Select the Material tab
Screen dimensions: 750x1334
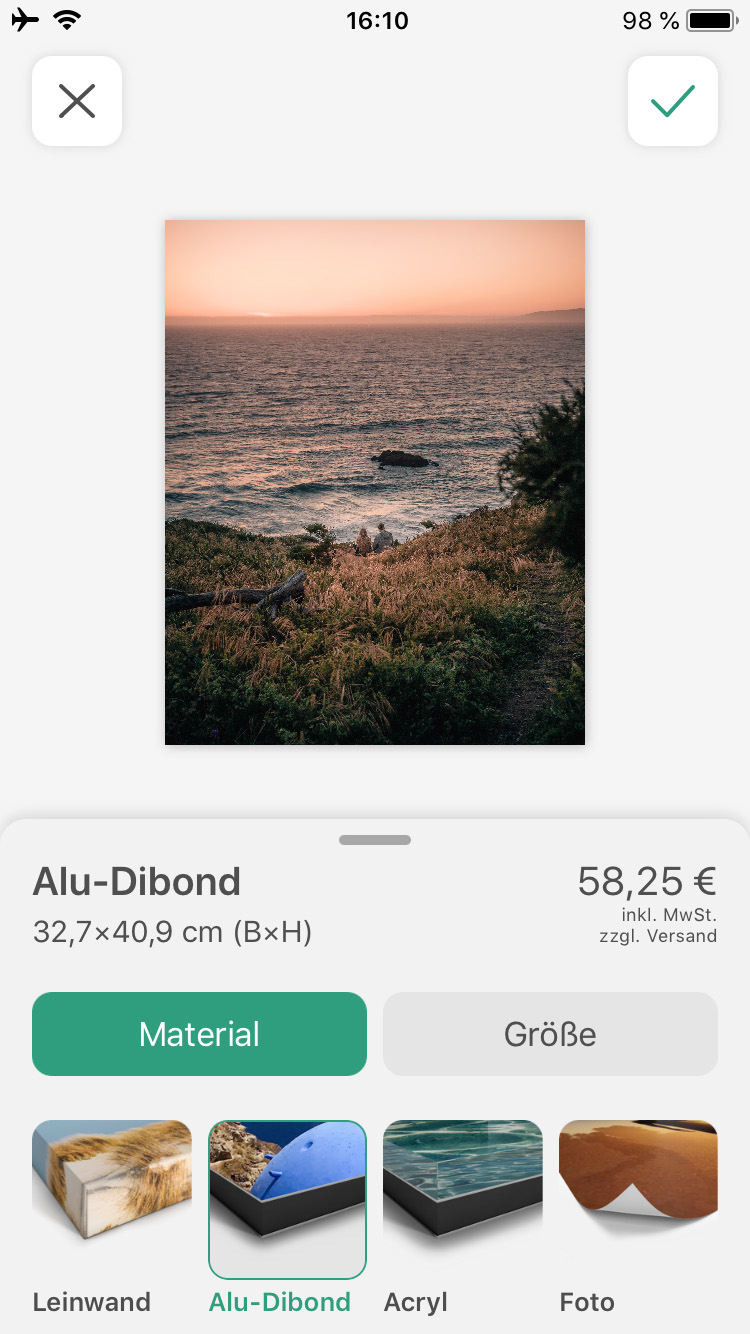pyautogui.click(x=200, y=1034)
